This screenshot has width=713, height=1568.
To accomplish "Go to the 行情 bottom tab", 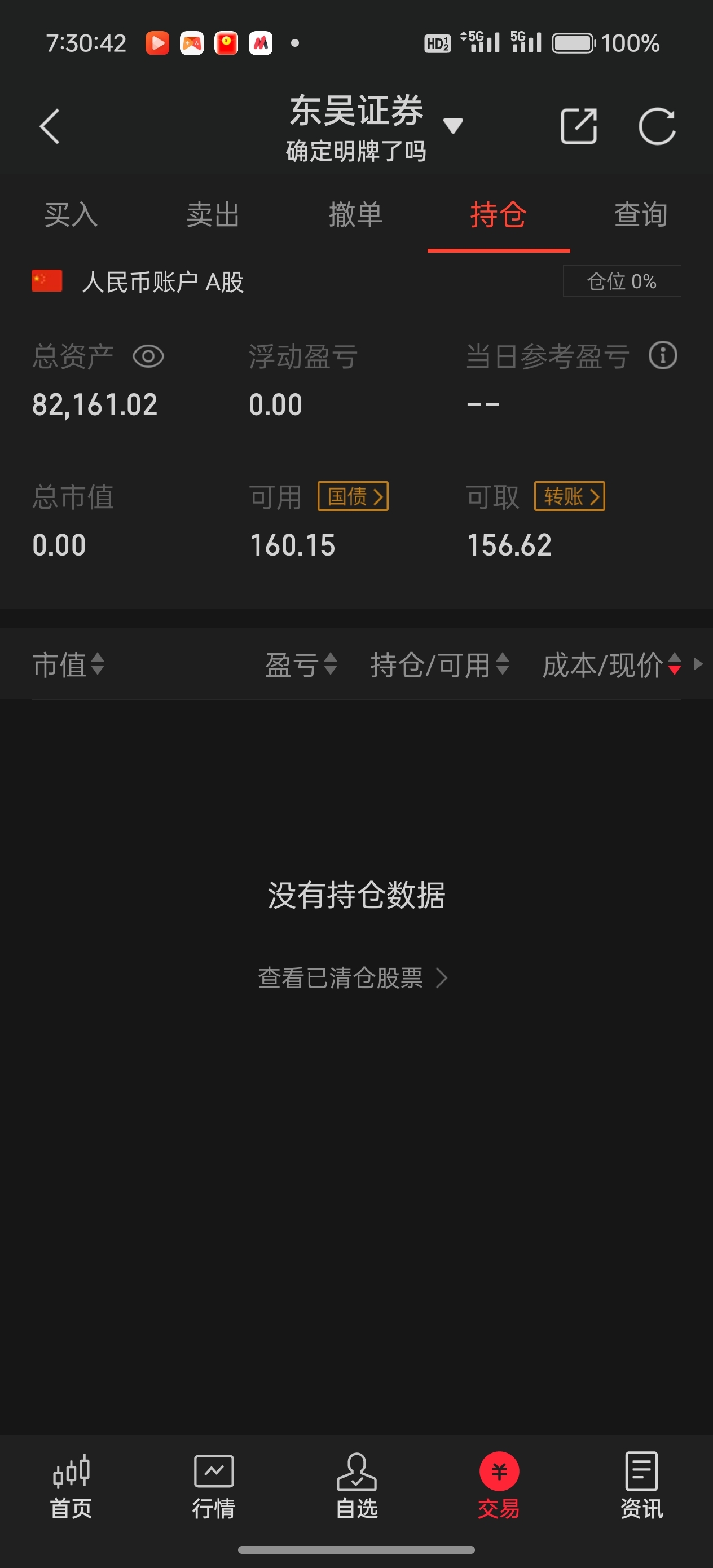I will (x=214, y=1486).
